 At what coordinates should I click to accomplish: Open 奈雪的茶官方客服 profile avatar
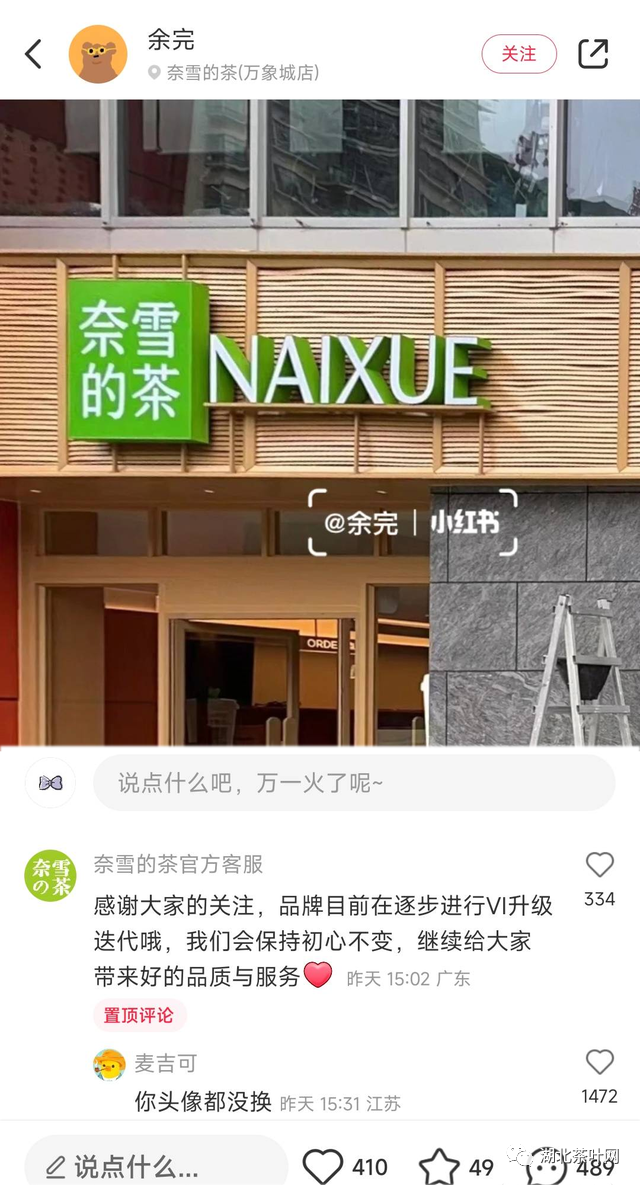pos(50,875)
